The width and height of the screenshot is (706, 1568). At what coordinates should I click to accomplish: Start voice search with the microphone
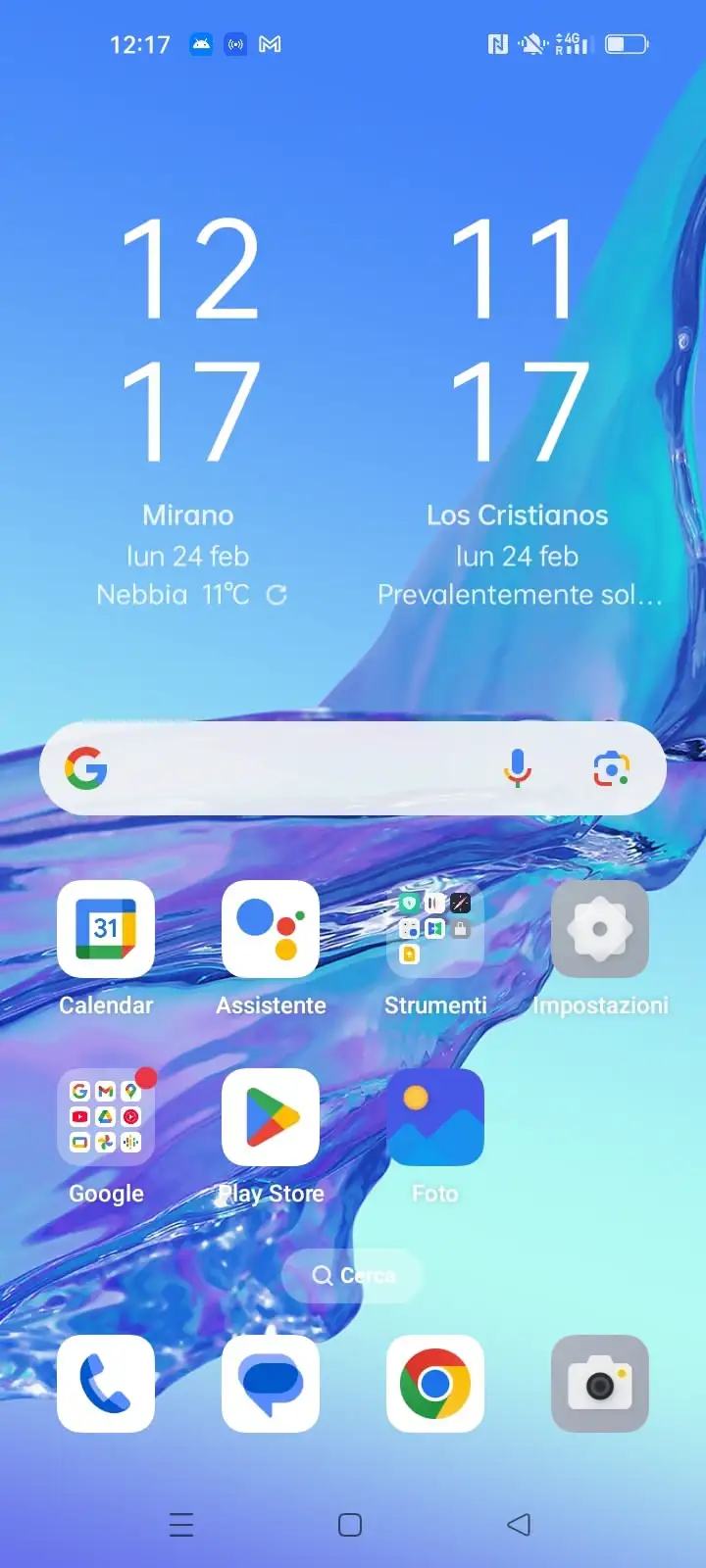click(x=518, y=769)
